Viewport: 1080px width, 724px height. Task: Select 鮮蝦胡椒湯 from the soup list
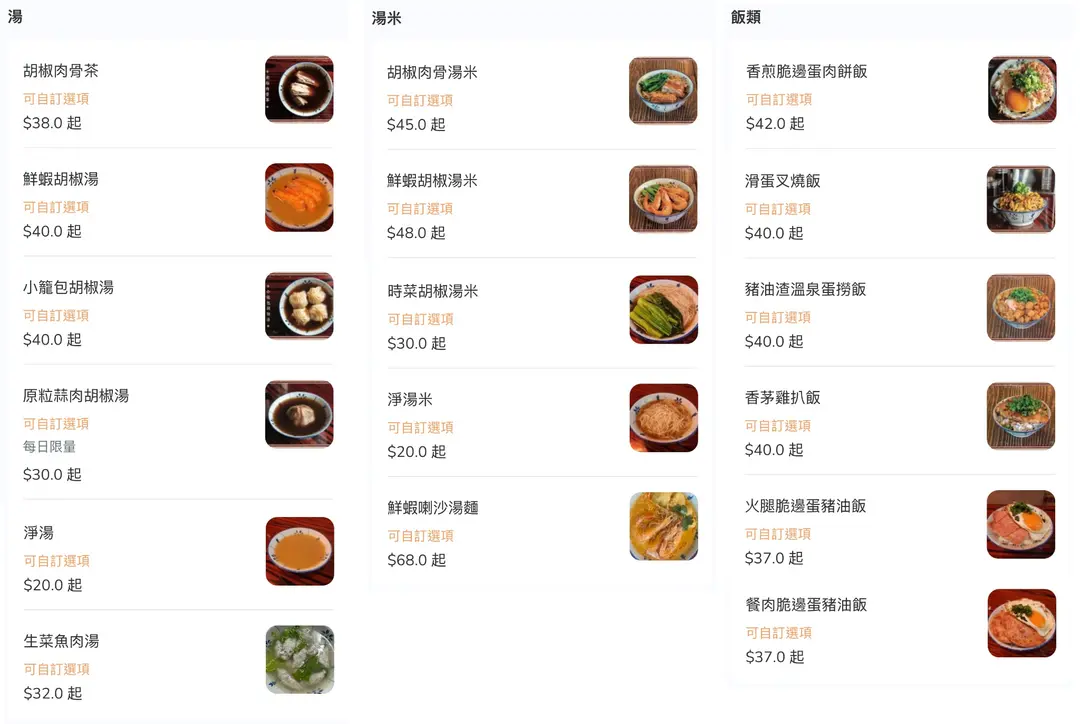coord(61,179)
